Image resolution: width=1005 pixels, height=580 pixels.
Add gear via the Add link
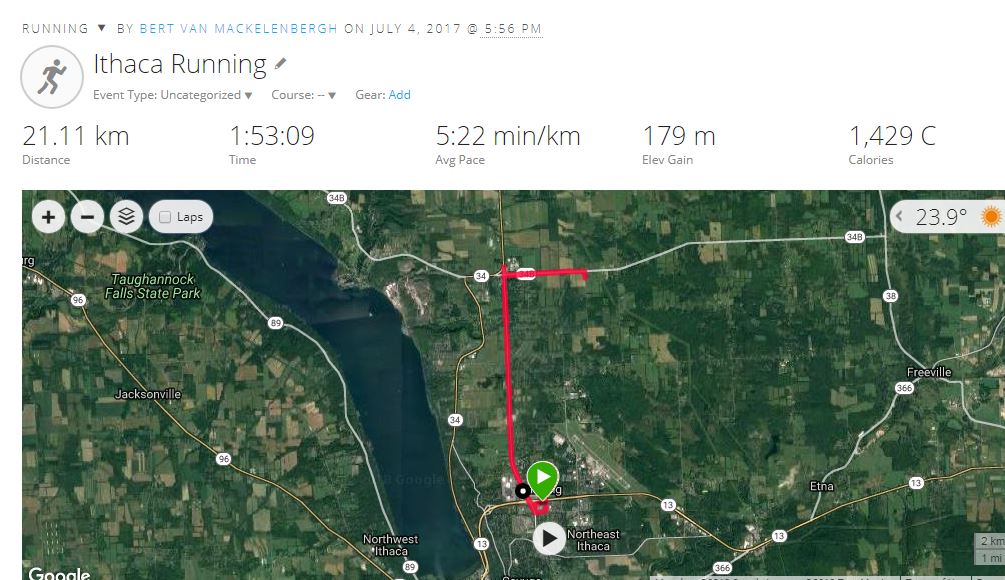click(x=399, y=95)
